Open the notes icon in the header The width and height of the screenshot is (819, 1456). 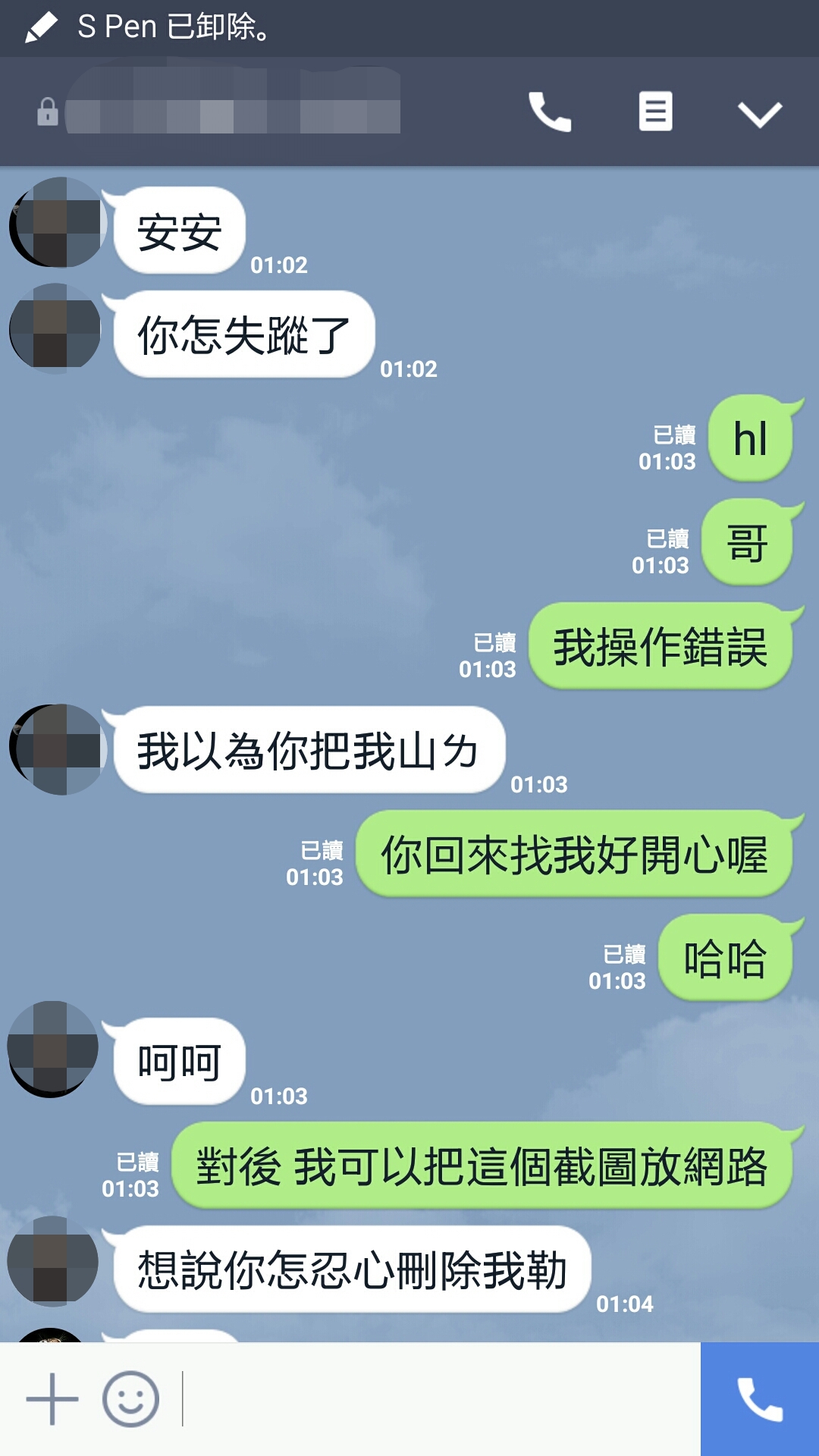tap(655, 112)
